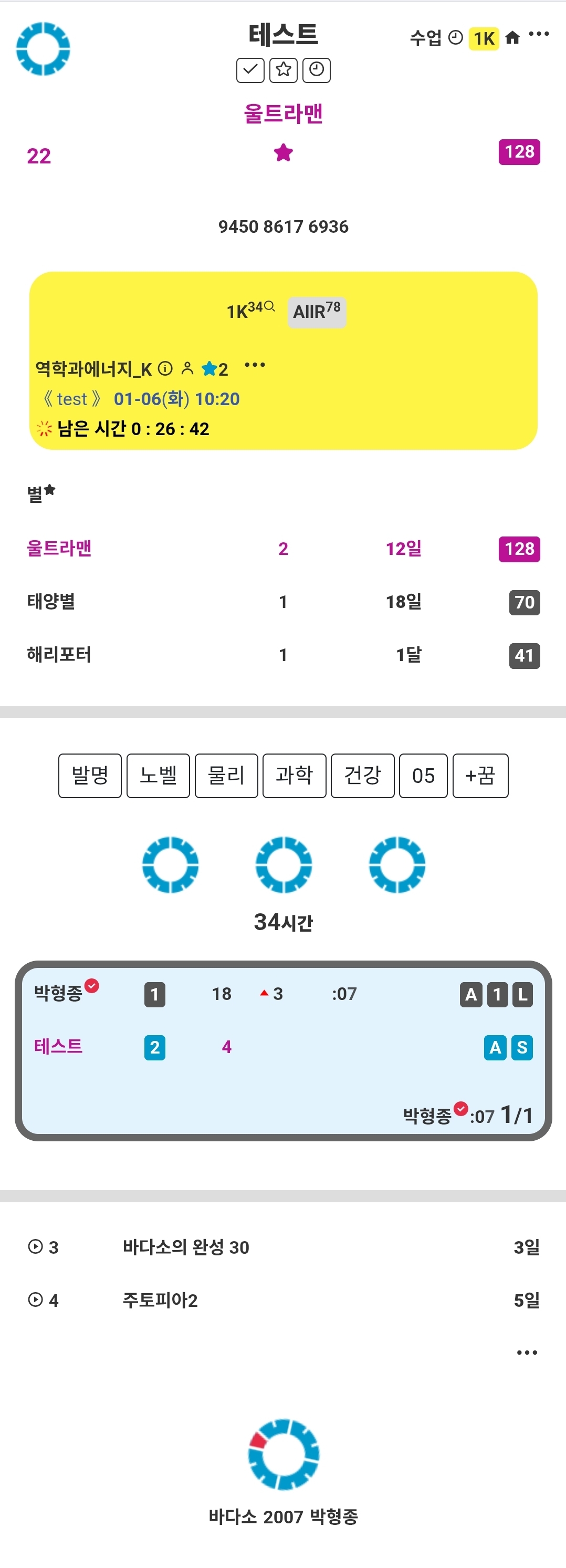Tap the checkmark box under 테스트
Screen dimensions: 566x1568
click(250, 70)
